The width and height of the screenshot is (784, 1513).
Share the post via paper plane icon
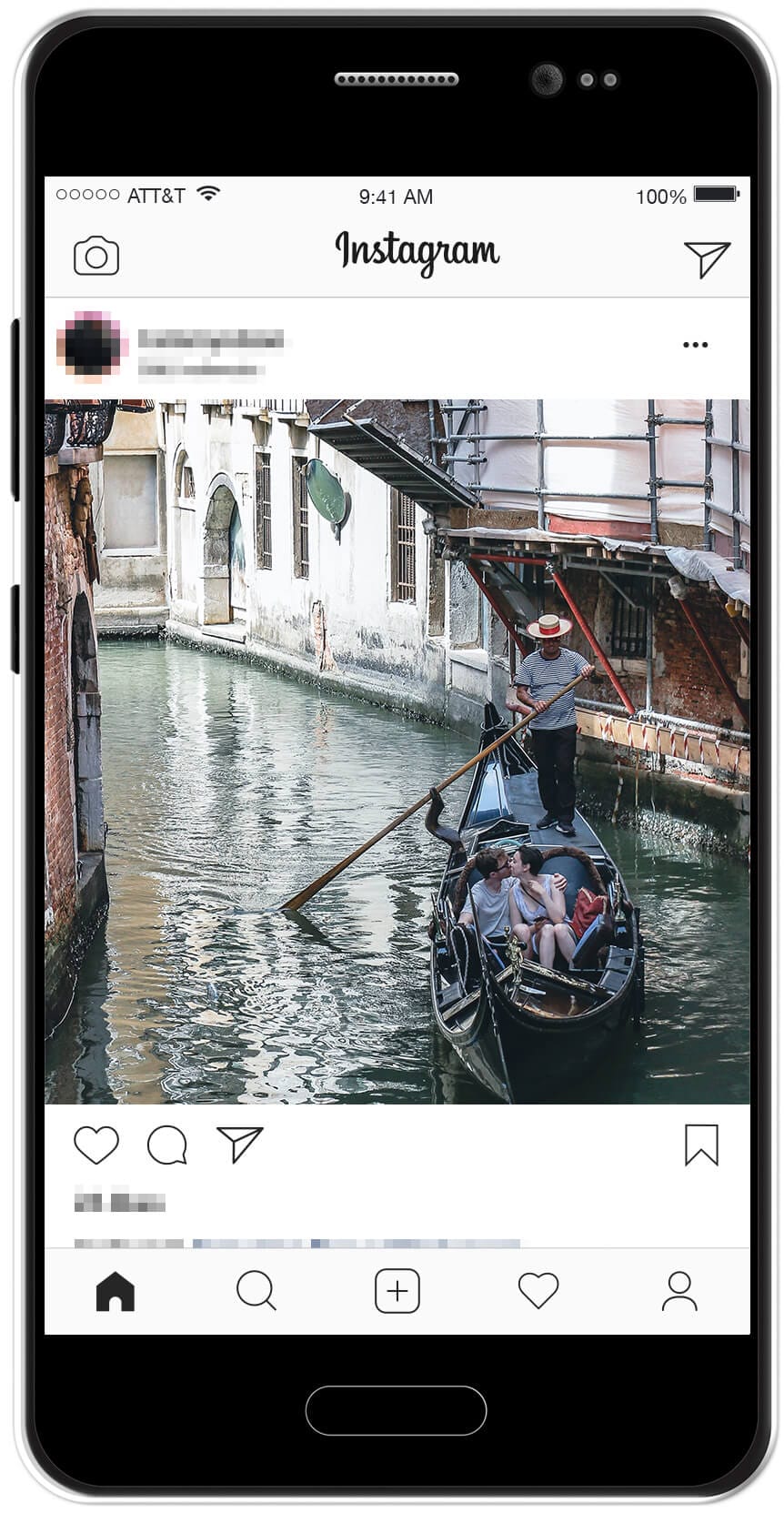[x=239, y=1145]
